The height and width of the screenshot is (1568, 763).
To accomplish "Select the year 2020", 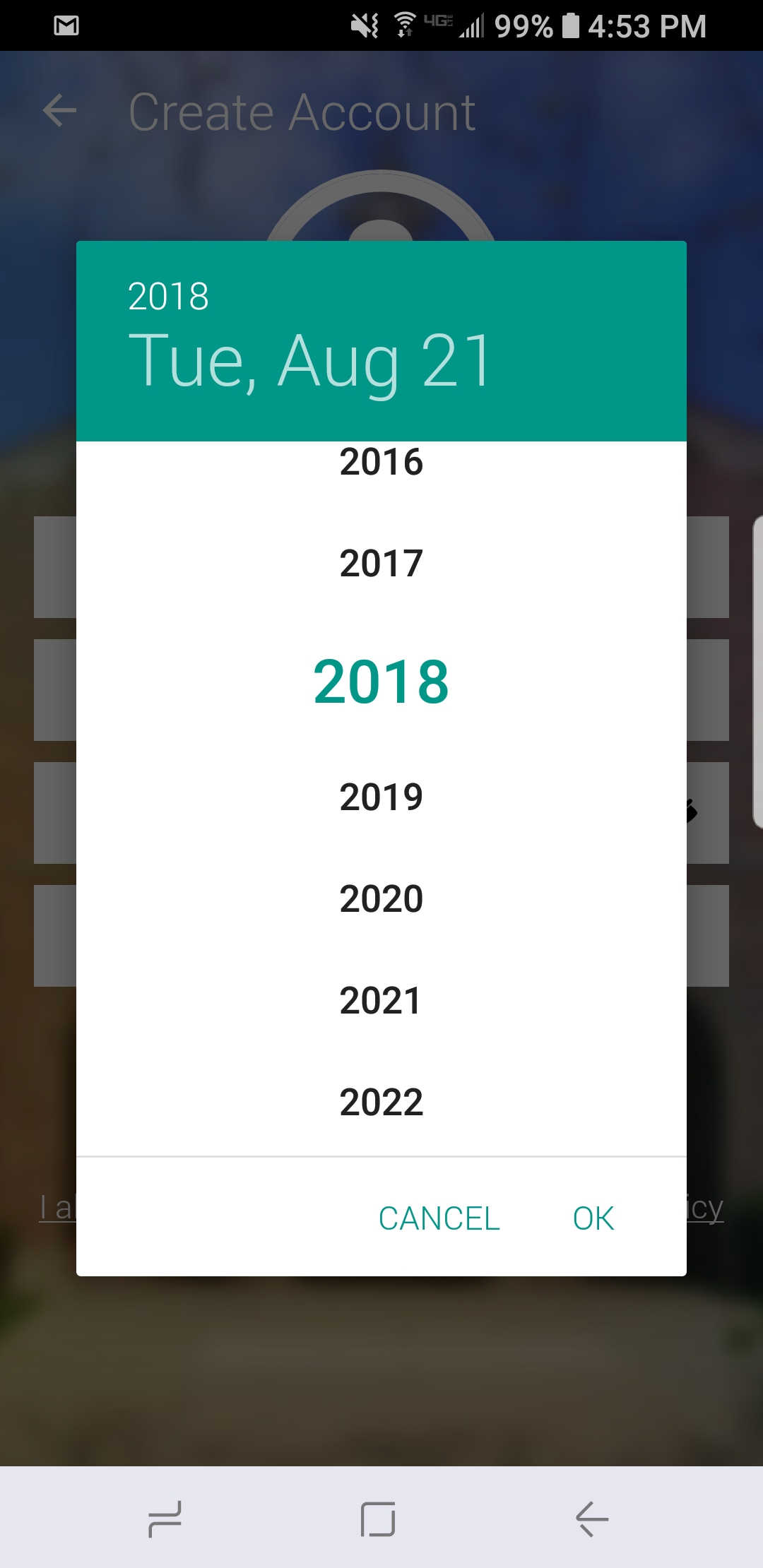I will 381,899.
